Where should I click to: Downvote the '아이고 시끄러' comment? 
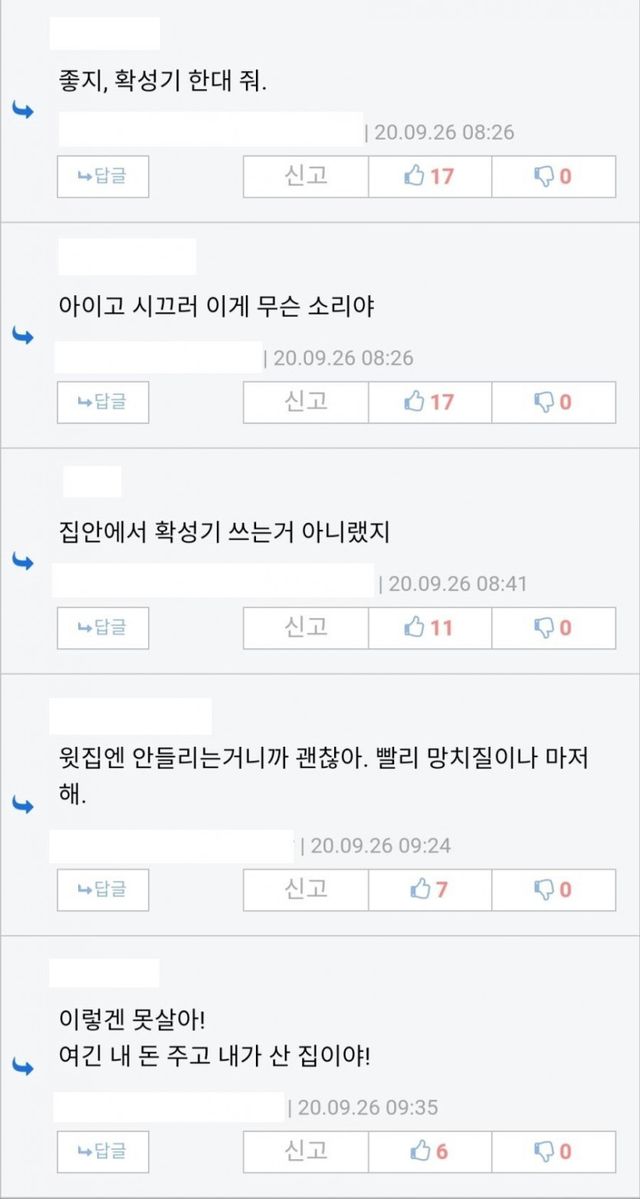click(554, 402)
